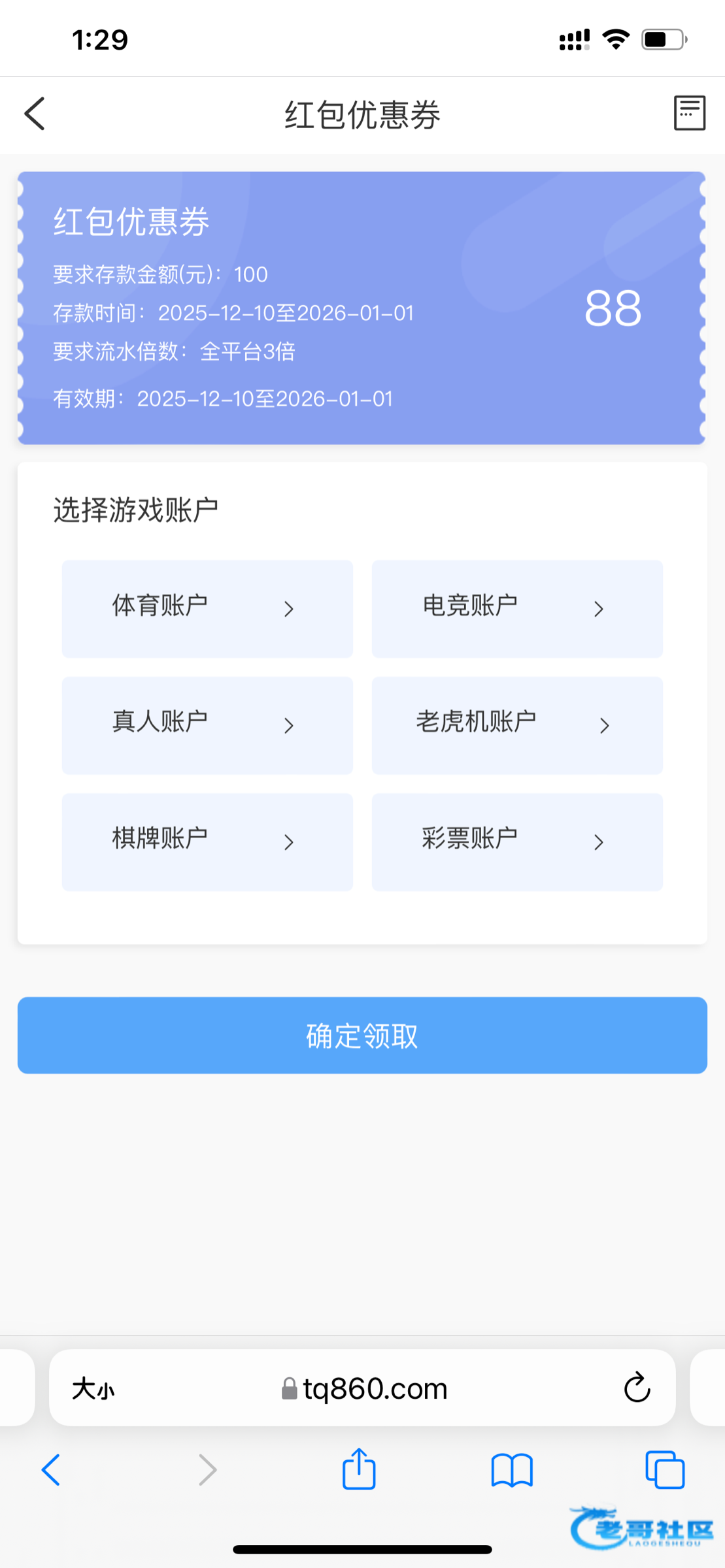Tap the tq860.com address bar
The image size is (725, 1568).
tap(363, 1388)
